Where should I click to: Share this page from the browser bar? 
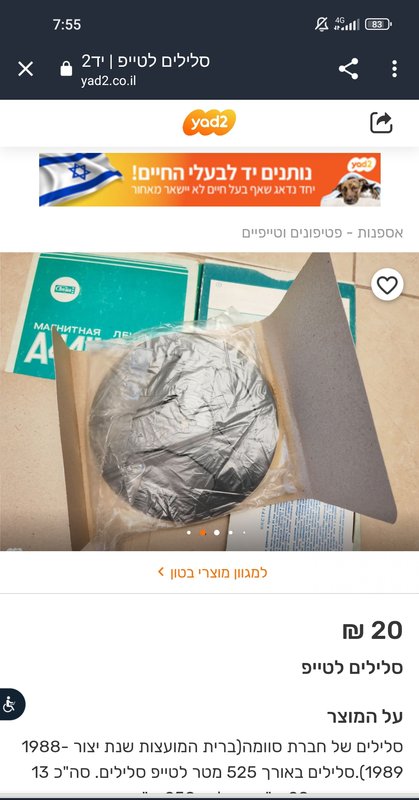click(x=349, y=68)
